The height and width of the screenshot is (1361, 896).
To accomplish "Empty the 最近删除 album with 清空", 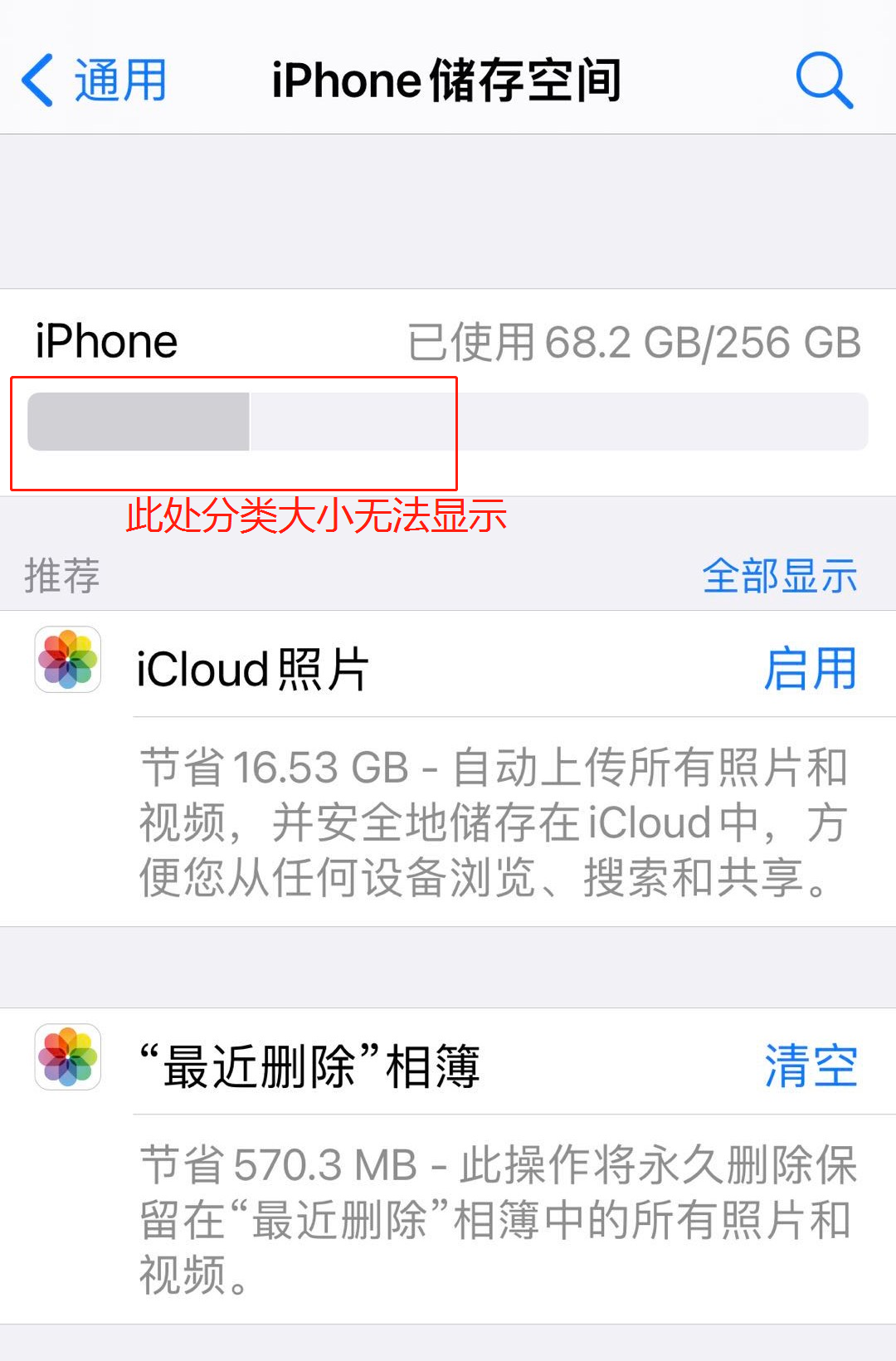I will click(x=810, y=1066).
